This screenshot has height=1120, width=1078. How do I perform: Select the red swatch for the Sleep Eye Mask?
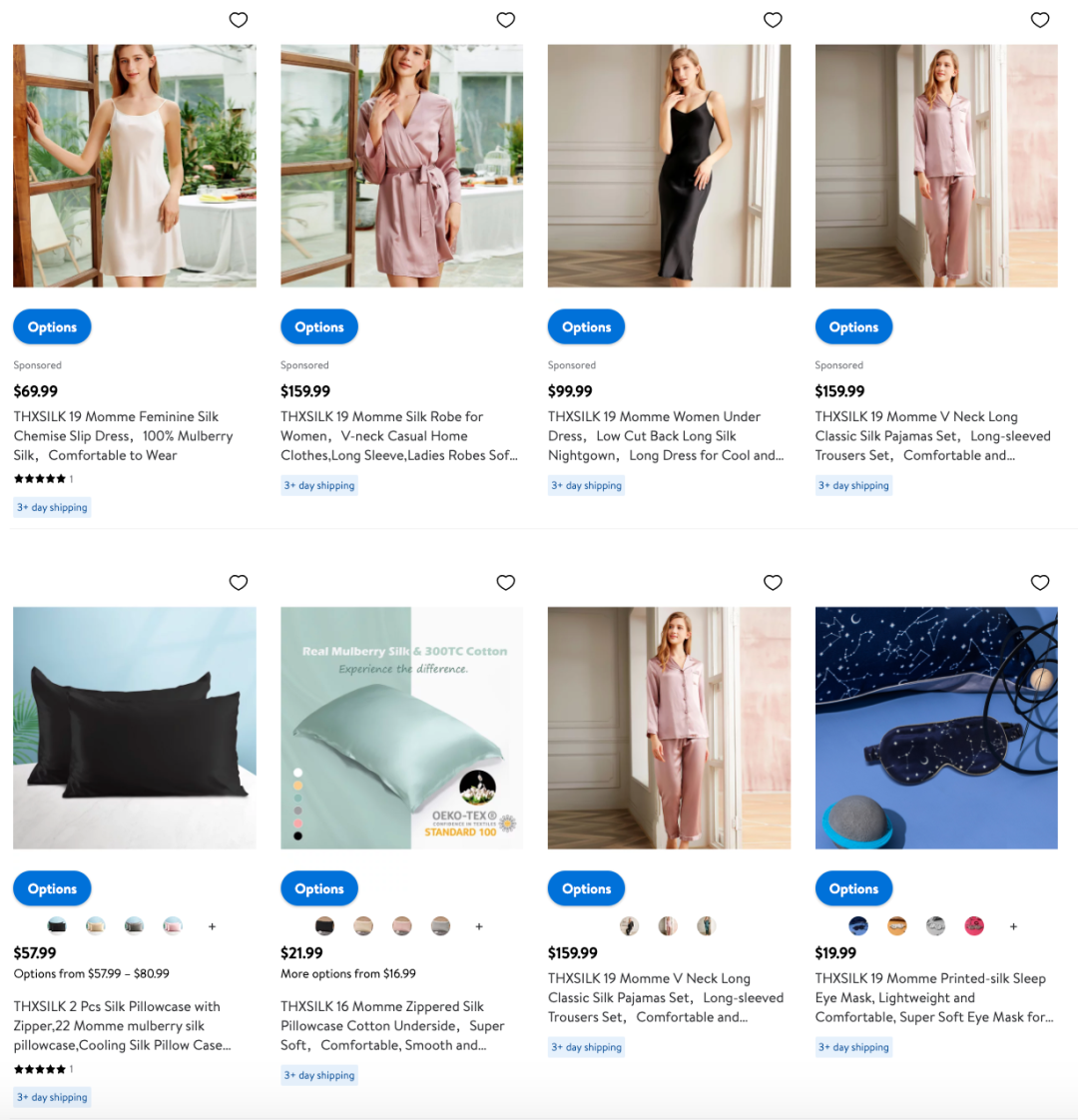pos(974,926)
